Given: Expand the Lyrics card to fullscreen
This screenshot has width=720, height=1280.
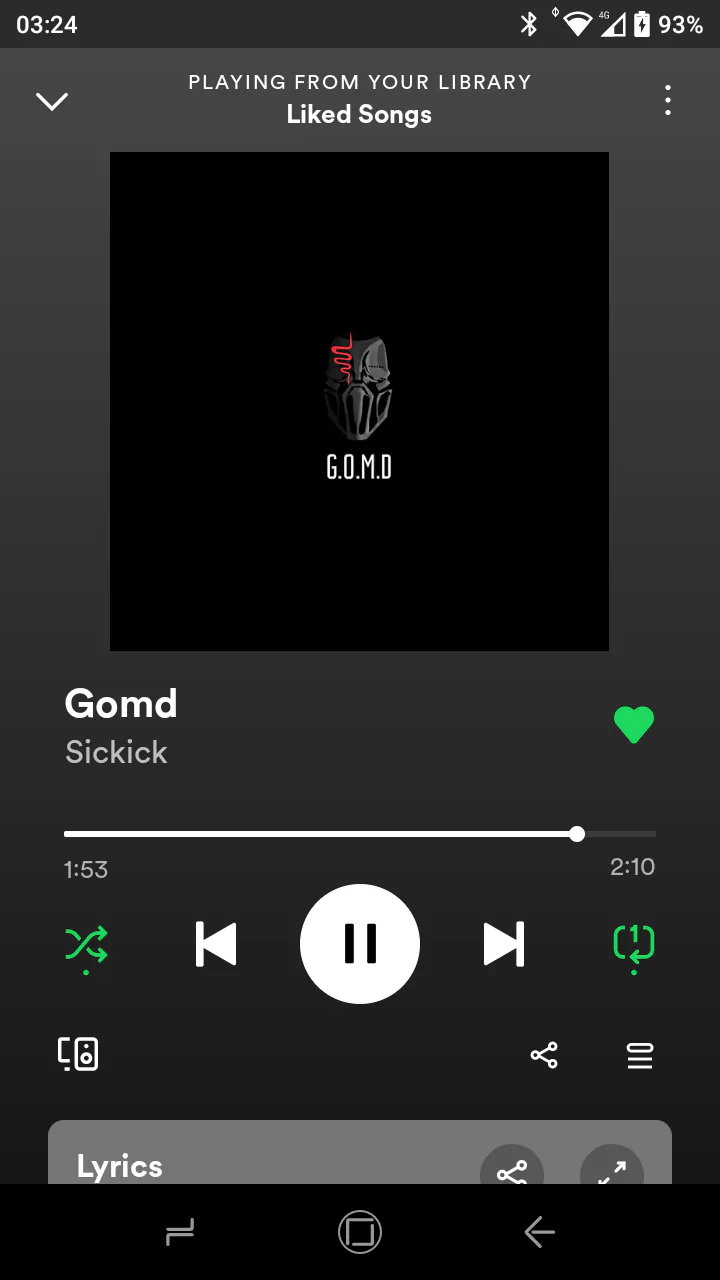Looking at the screenshot, I should [x=612, y=1168].
